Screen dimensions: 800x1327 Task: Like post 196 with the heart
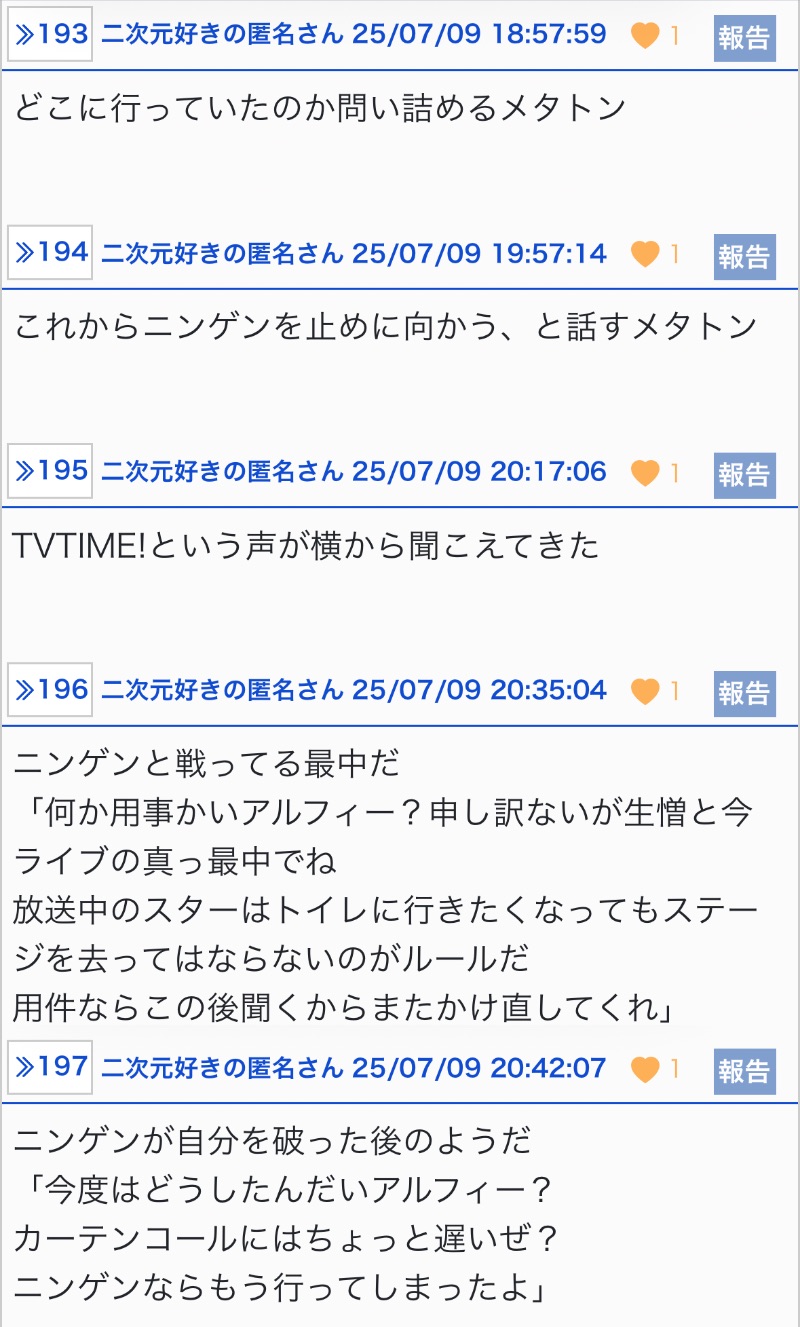pos(646,690)
